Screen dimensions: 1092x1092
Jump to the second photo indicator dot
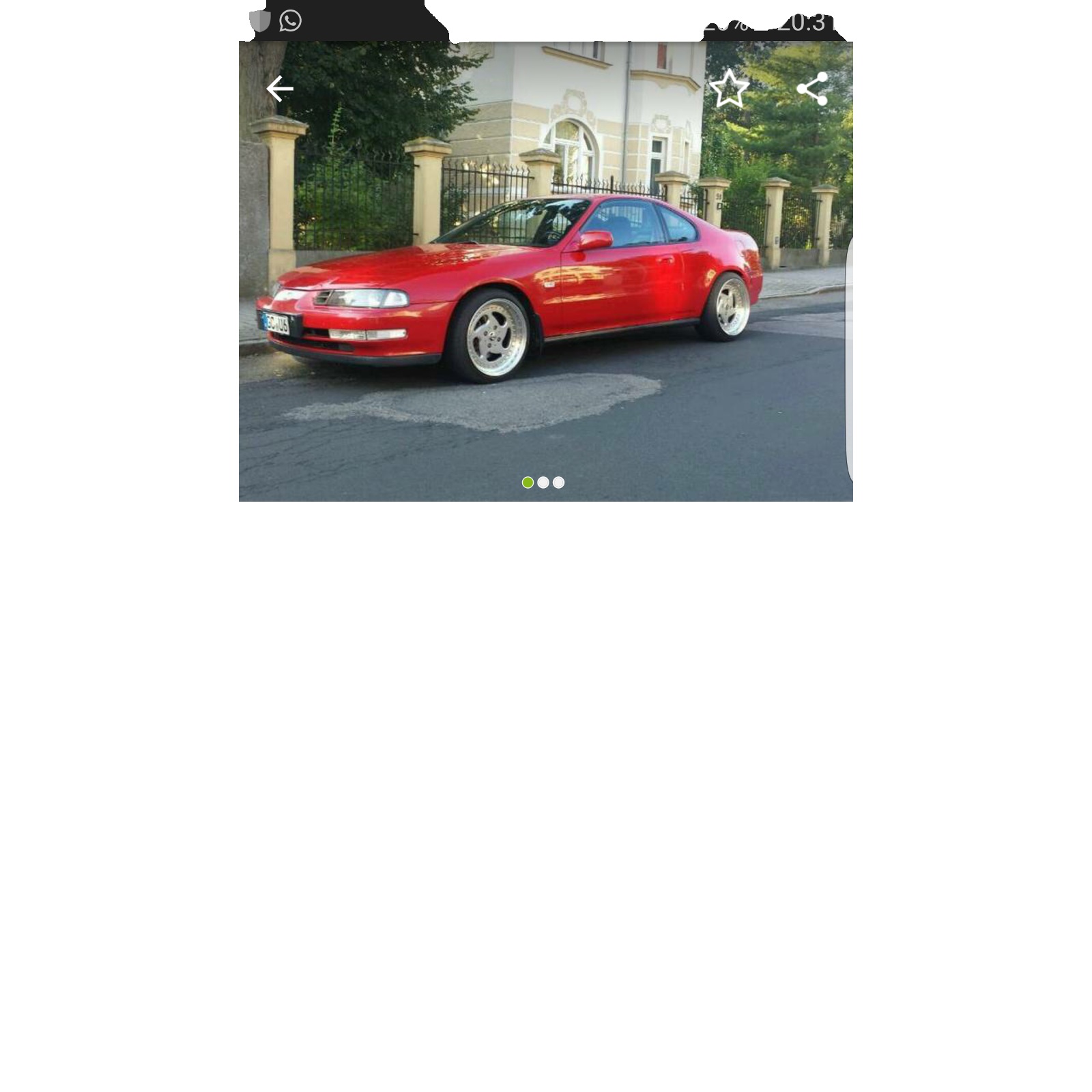click(x=543, y=483)
